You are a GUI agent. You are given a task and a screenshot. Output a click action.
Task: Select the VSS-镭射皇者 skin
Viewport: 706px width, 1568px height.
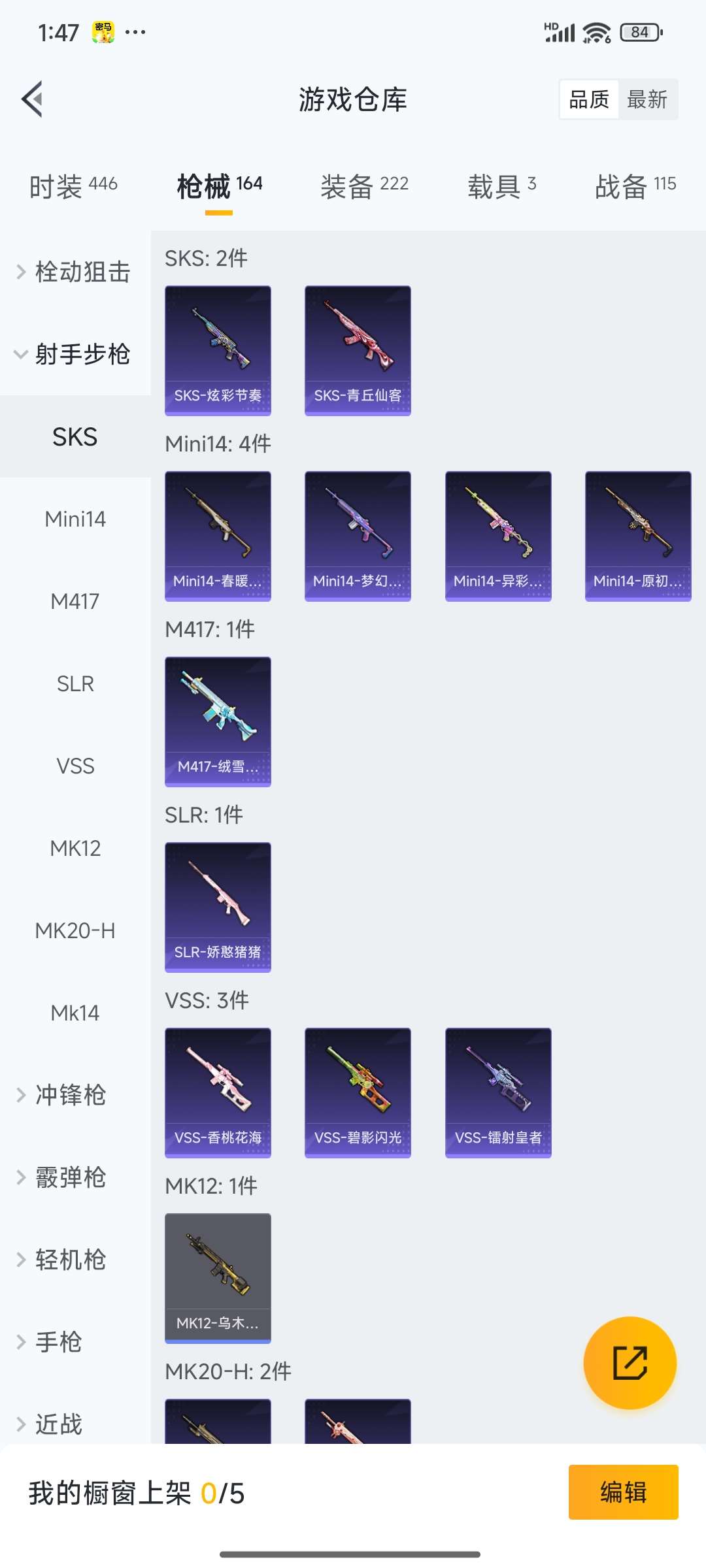coord(497,1092)
